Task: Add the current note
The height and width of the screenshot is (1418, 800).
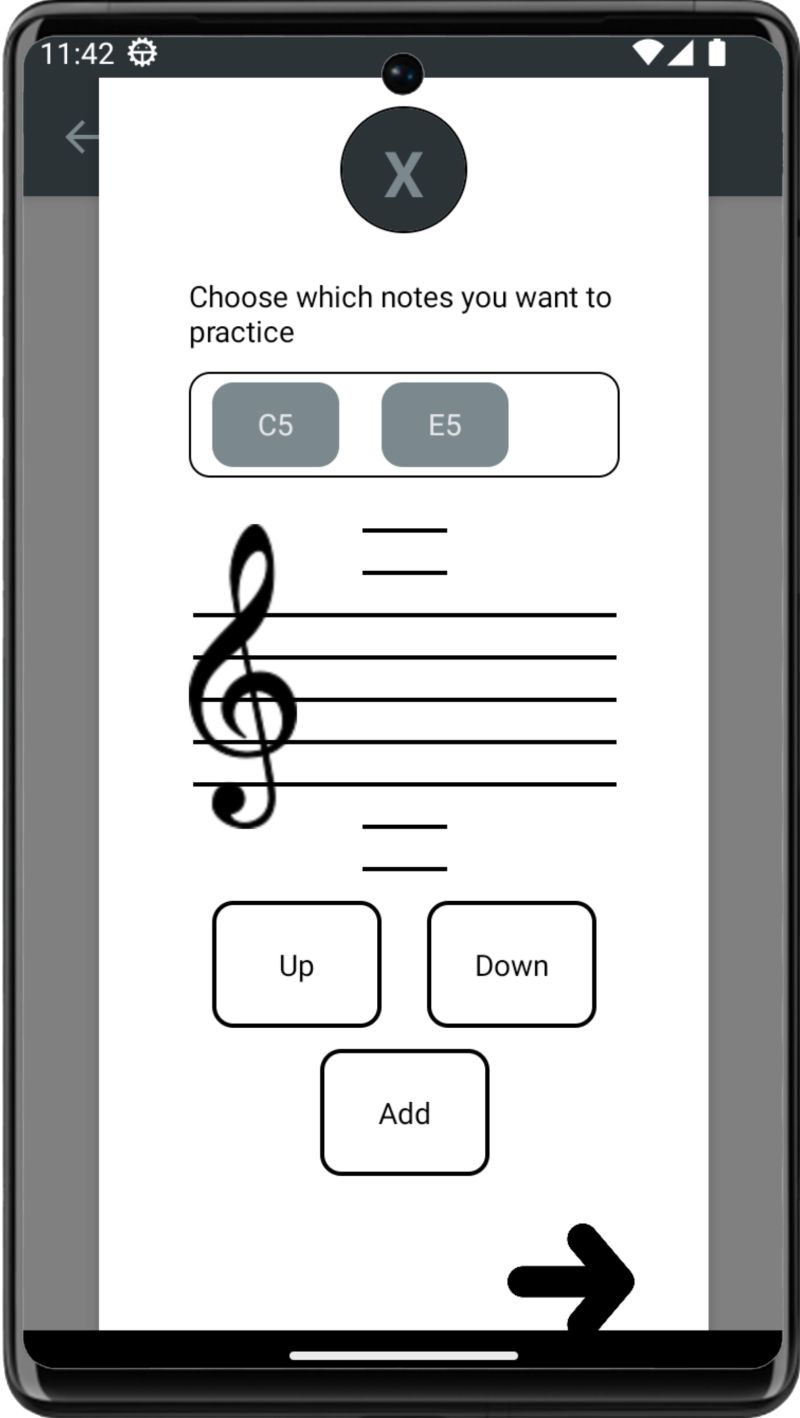Action: tap(404, 1112)
